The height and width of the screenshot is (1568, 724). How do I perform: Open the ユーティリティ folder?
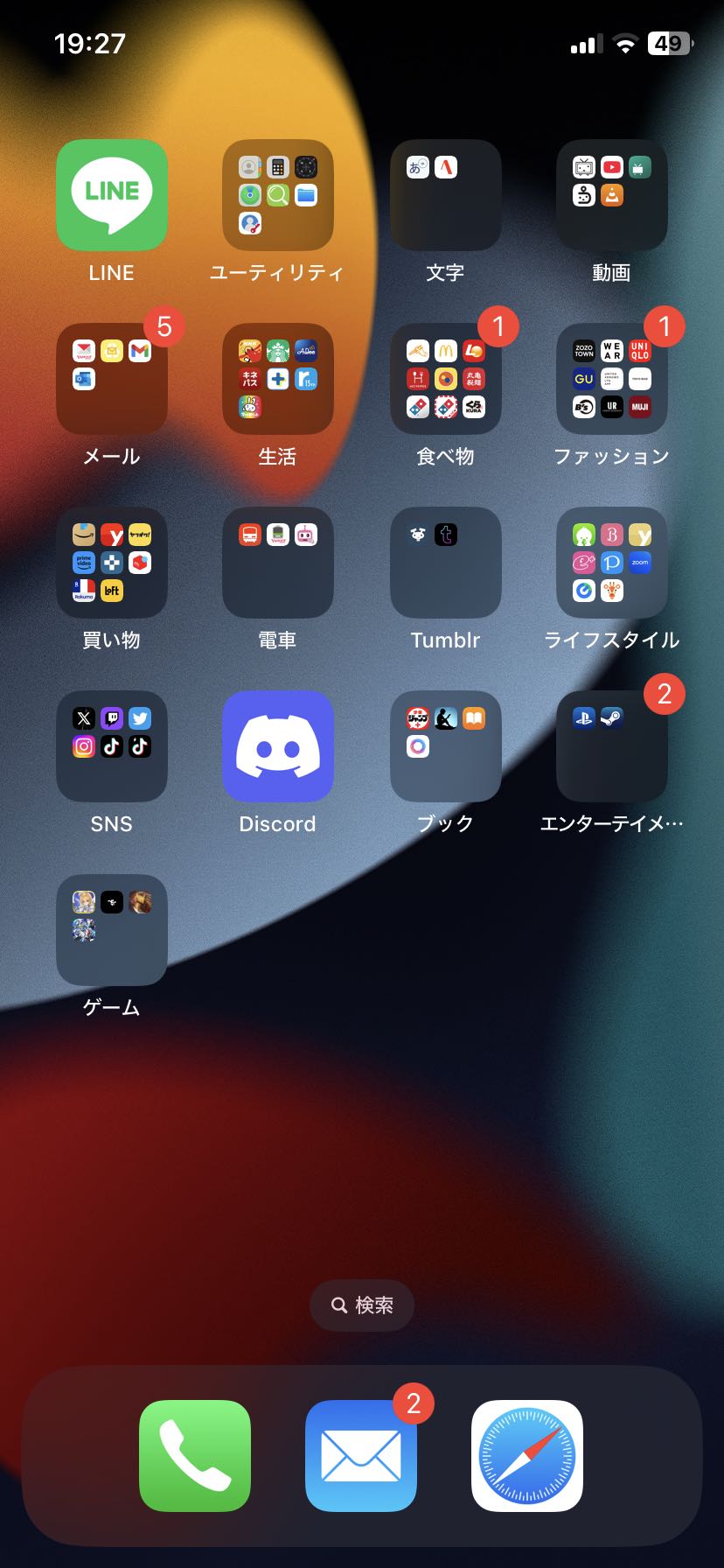coord(277,195)
